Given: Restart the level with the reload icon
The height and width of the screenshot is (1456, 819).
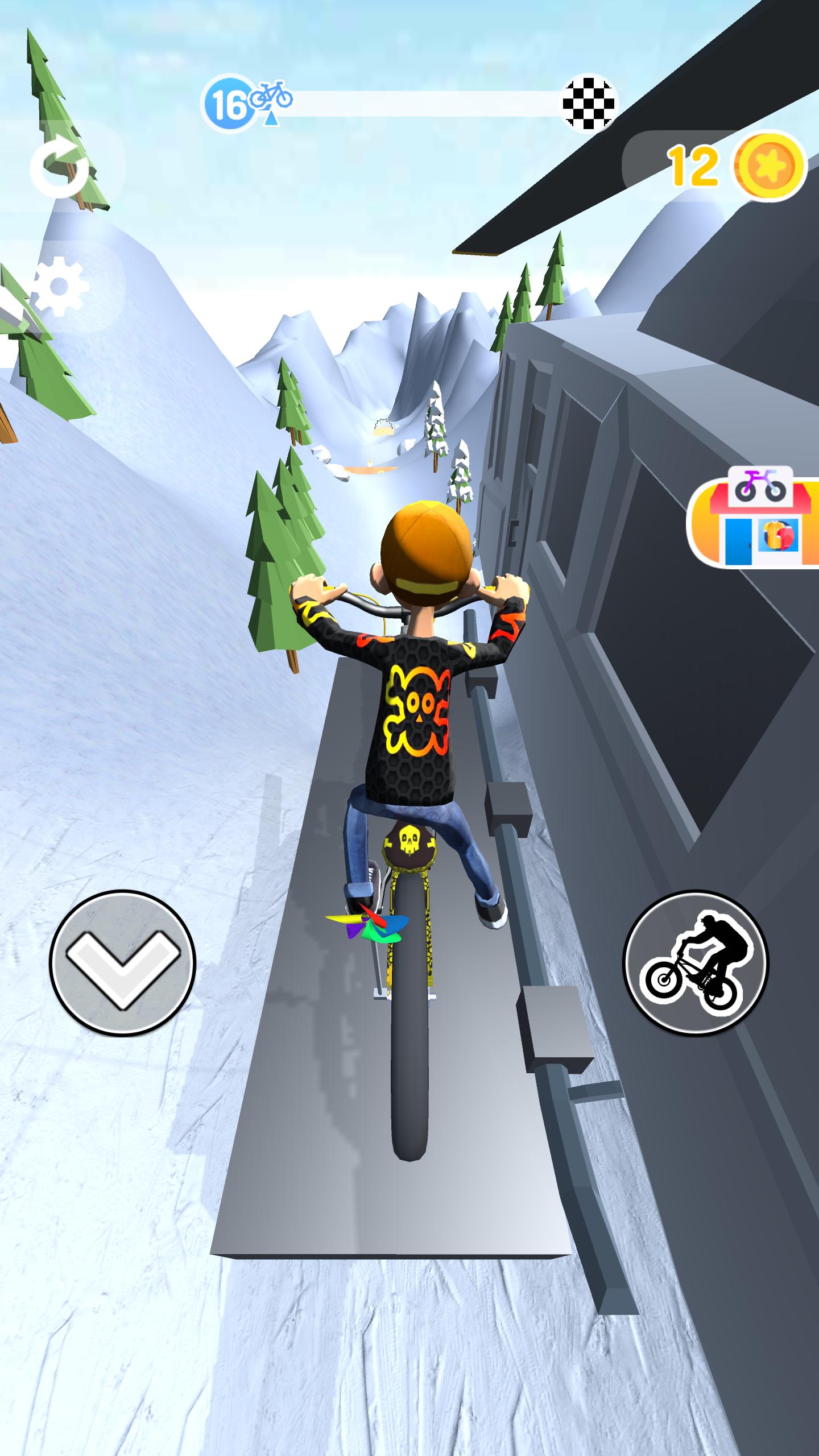Looking at the screenshot, I should click(59, 169).
